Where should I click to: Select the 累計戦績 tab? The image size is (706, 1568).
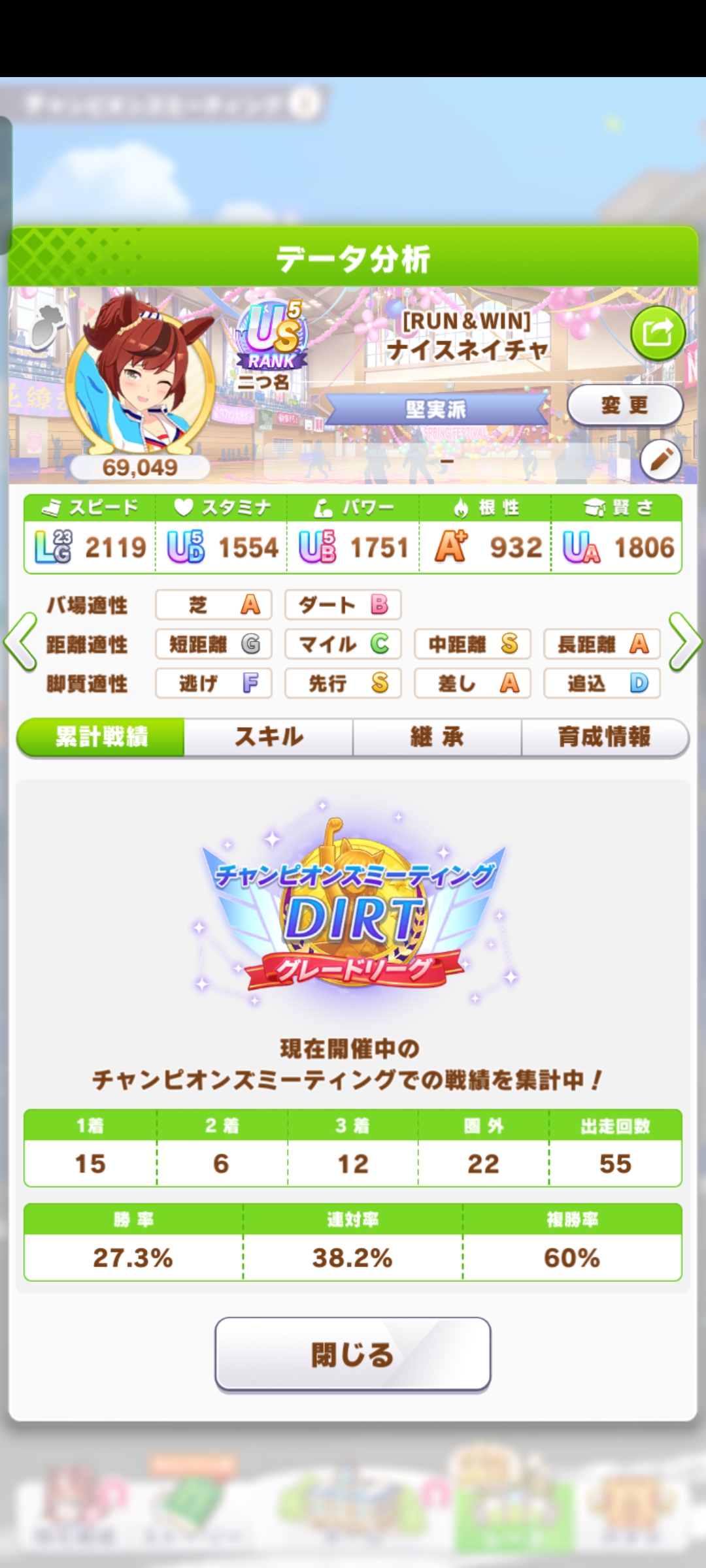[101, 737]
